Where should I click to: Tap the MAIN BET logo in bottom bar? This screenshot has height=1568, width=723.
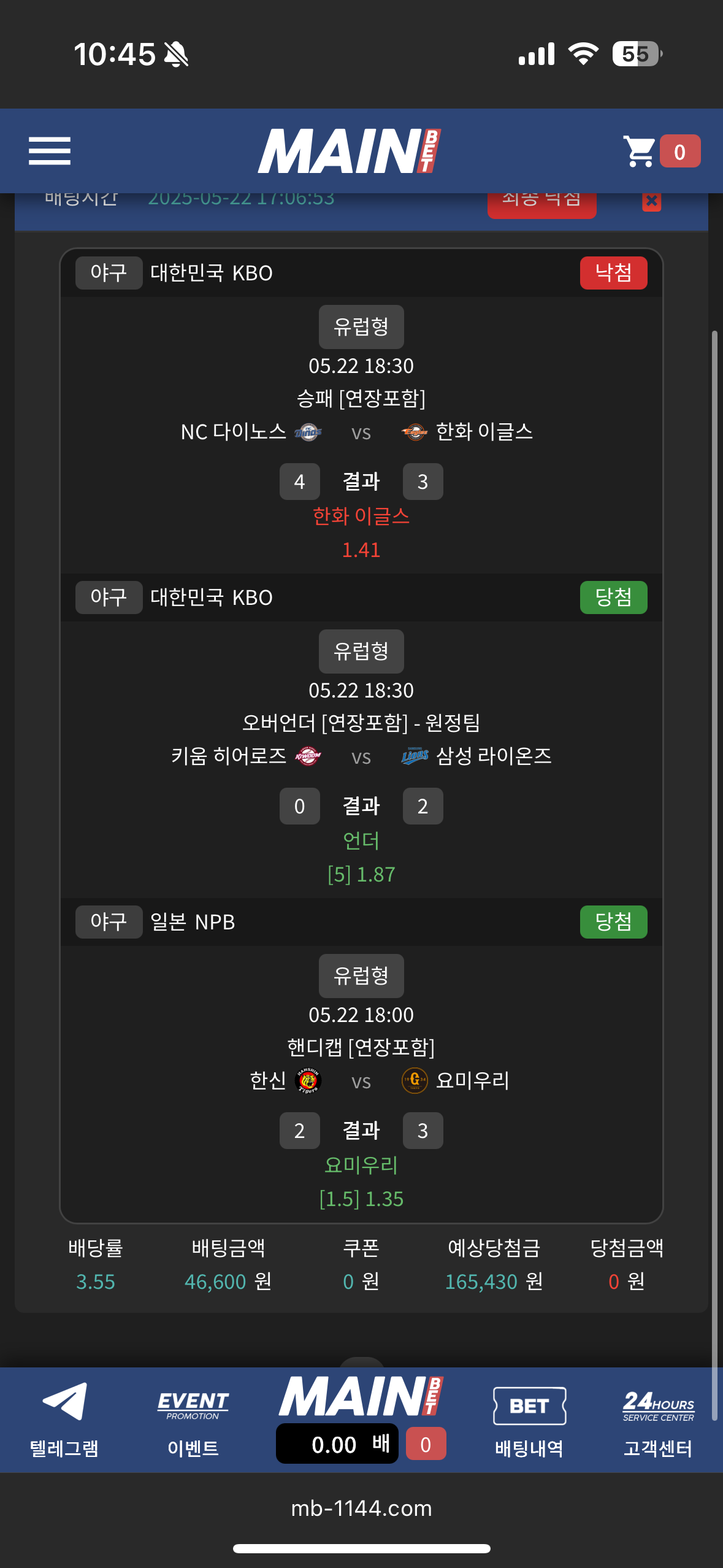(361, 1396)
